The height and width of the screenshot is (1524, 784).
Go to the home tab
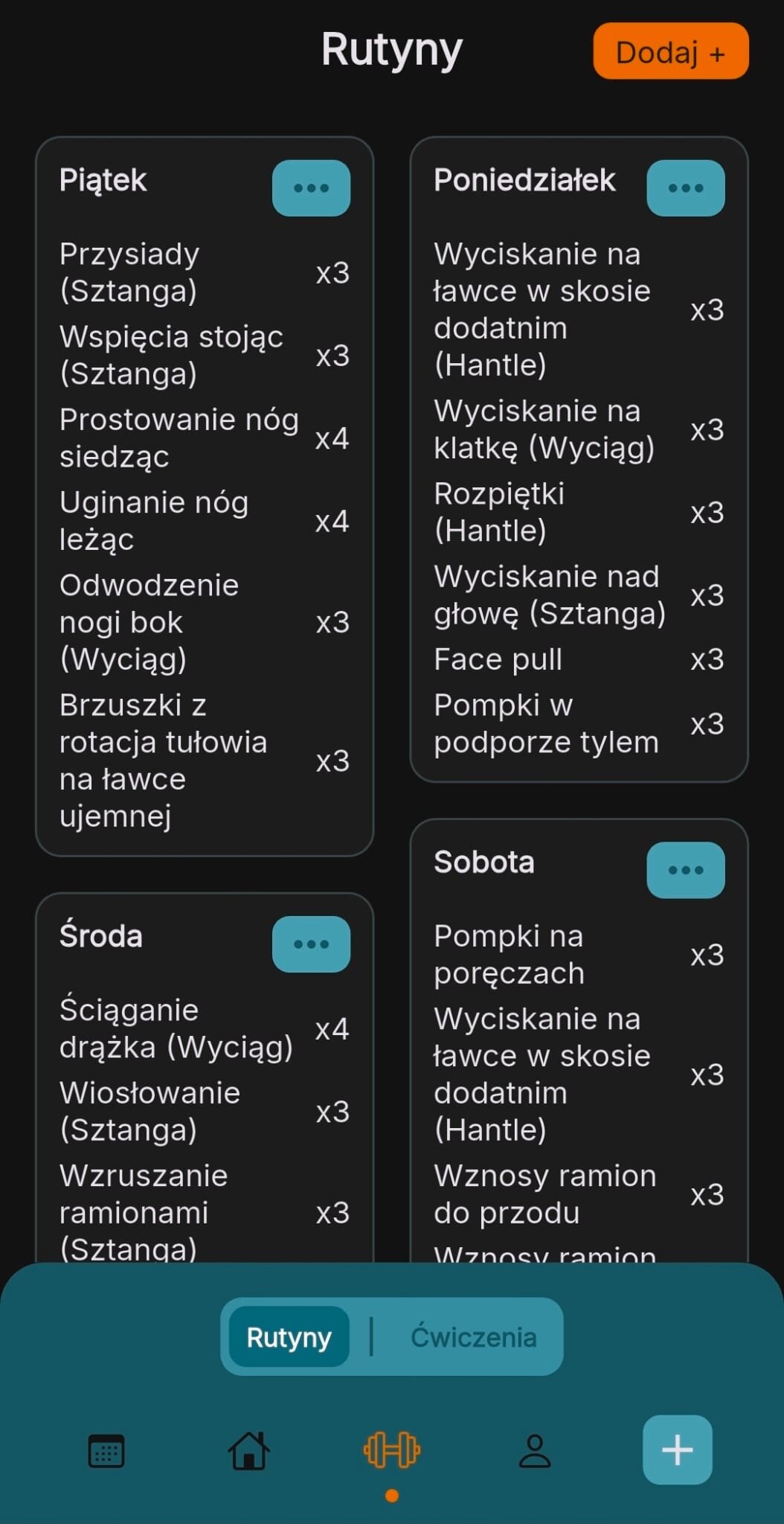coord(248,1450)
